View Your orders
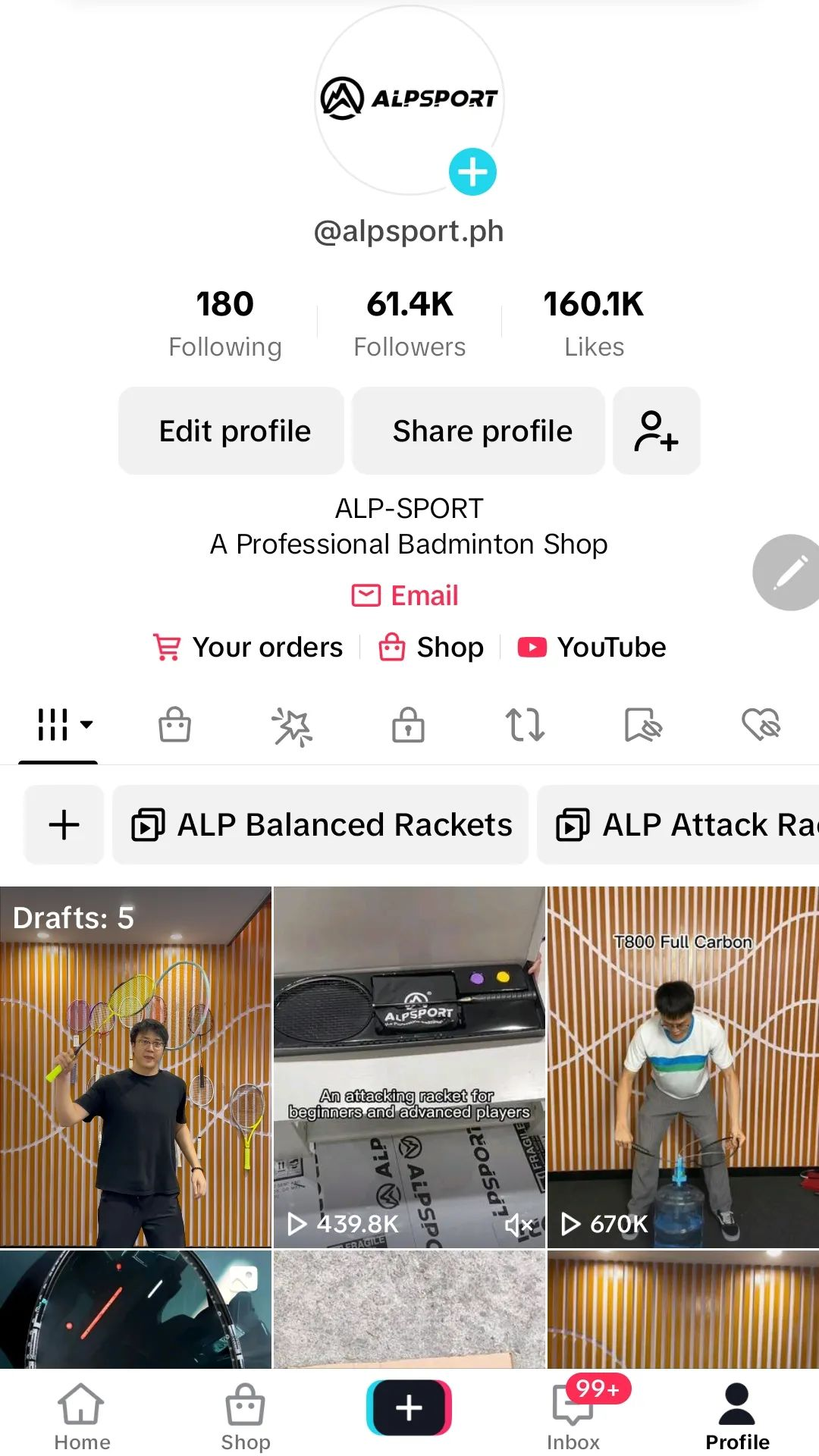The width and height of the screenshot is (819, 1456). 249,647
